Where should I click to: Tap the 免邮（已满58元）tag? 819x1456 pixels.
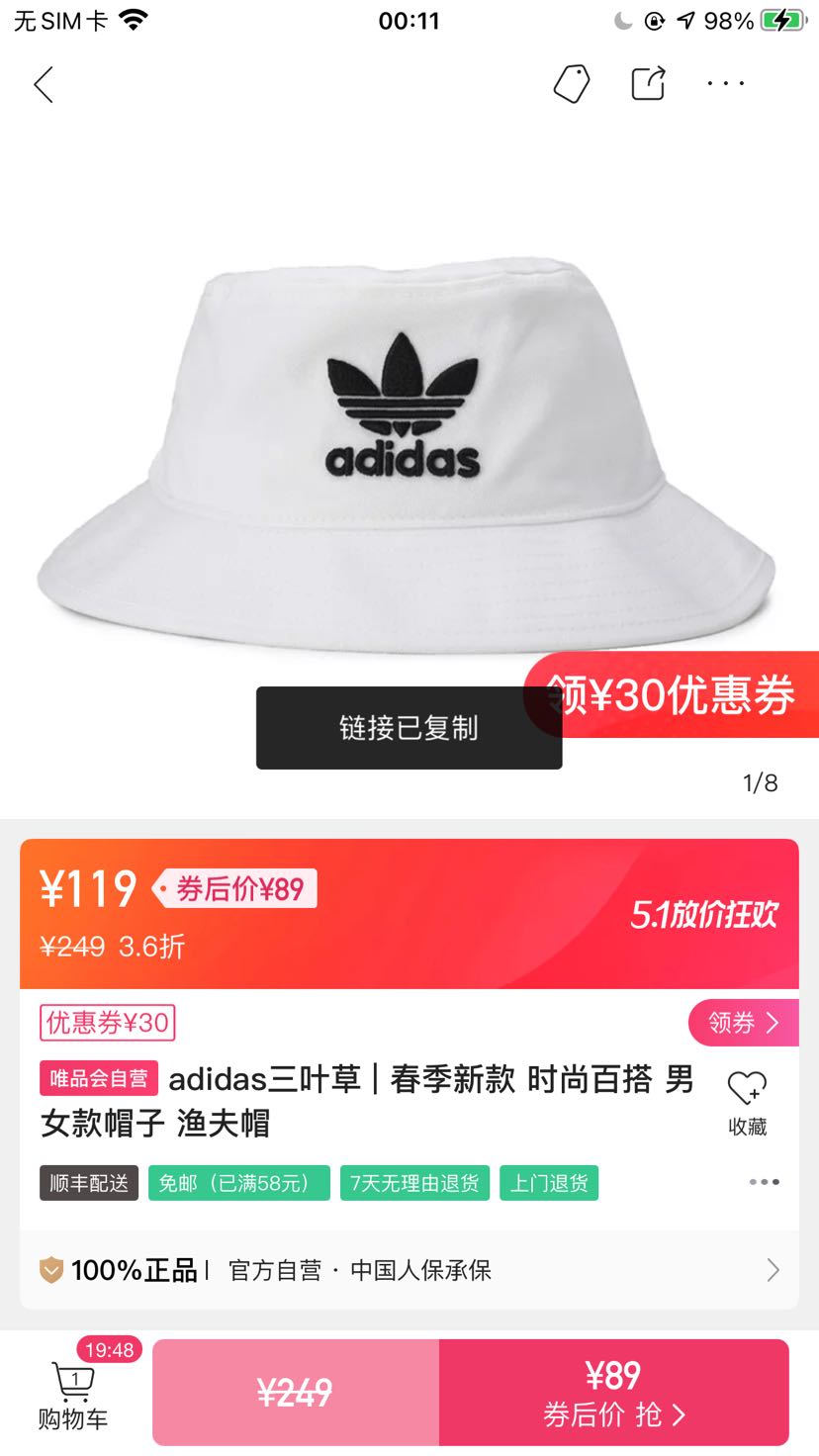tap(238, 1182)
